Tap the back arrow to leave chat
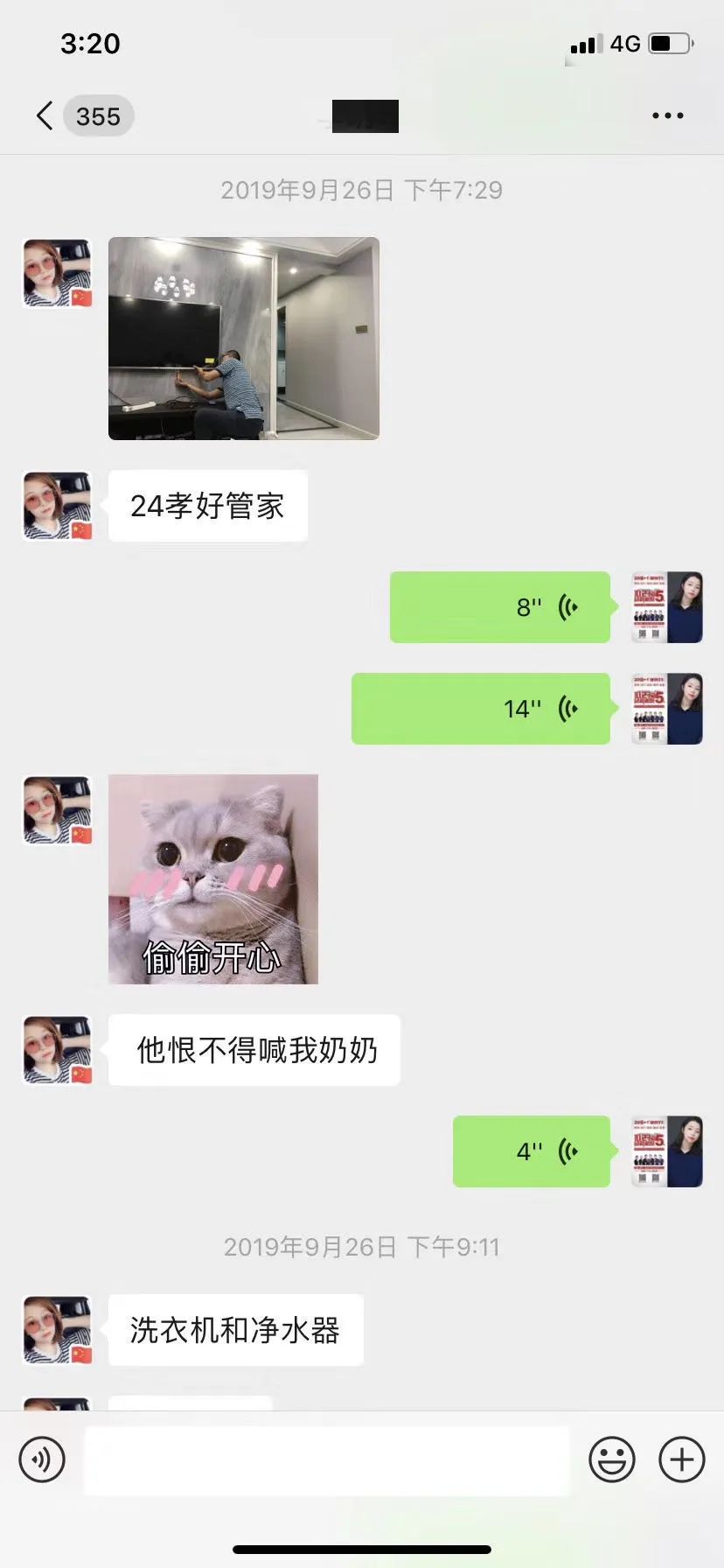The height and width of the screenshot is (1568, 724). click(44, 115)
